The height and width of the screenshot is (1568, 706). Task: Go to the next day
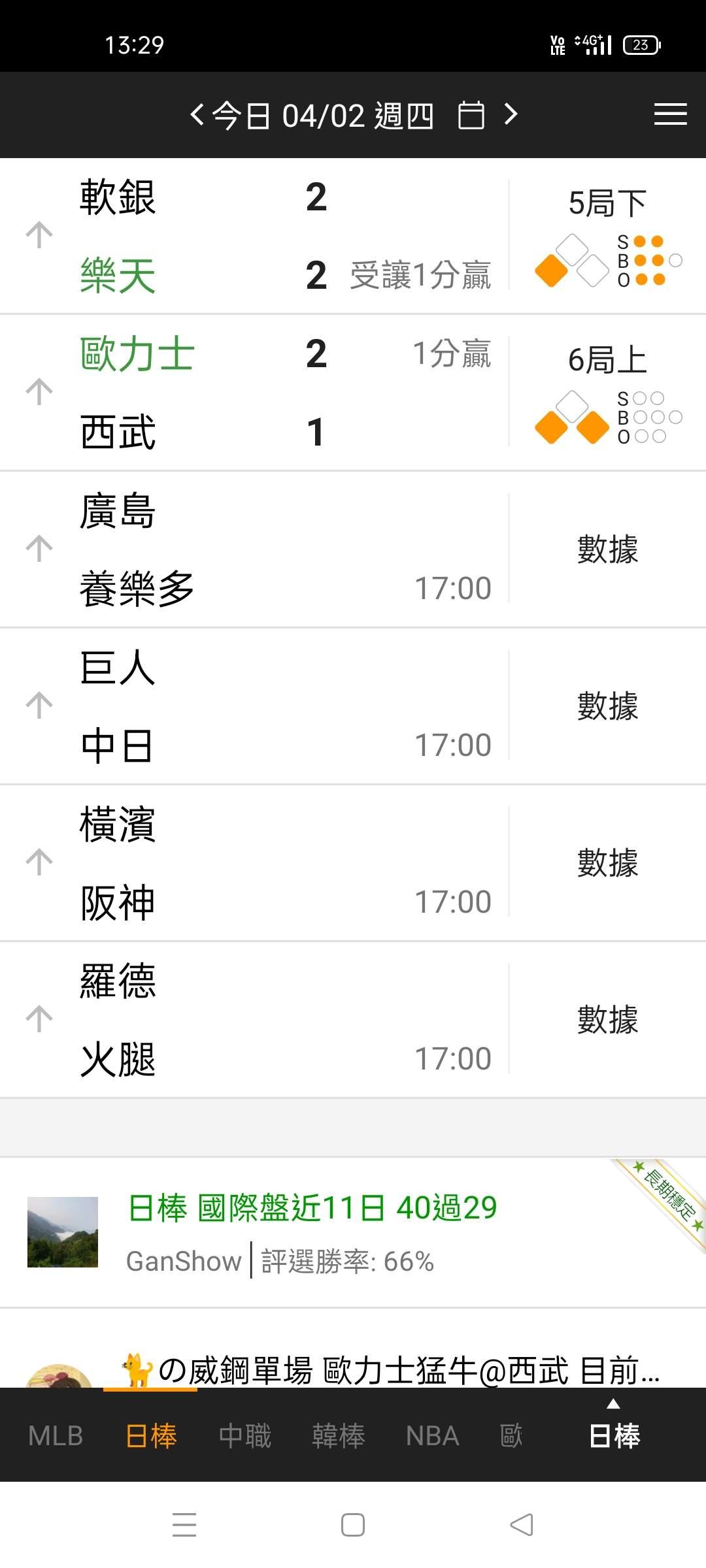pyautogui.click(x=511, y=115)
